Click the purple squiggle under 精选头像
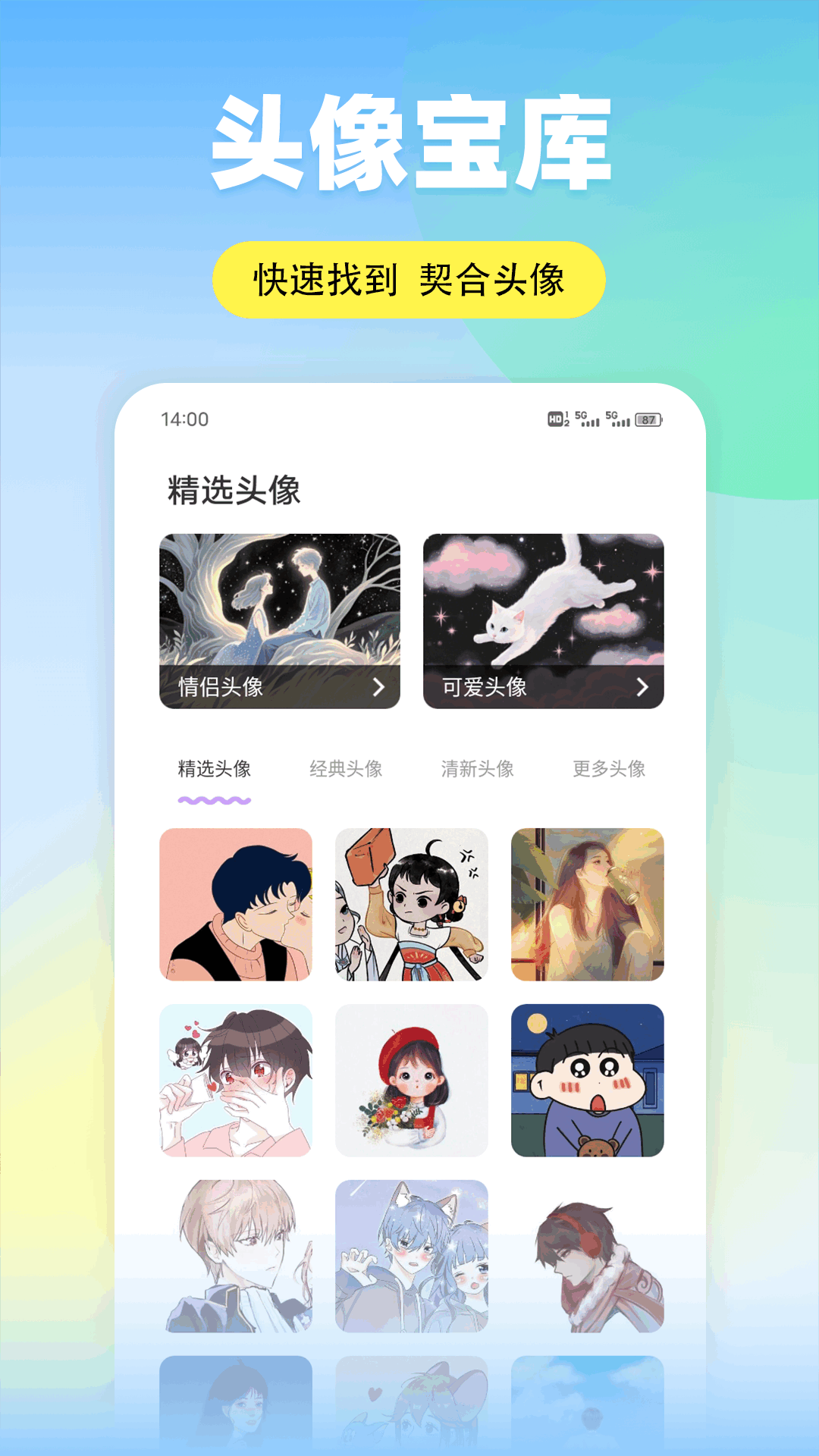The height and width of the screenshot is (1456, 819). pyautogui.click(x=215, y=800)
